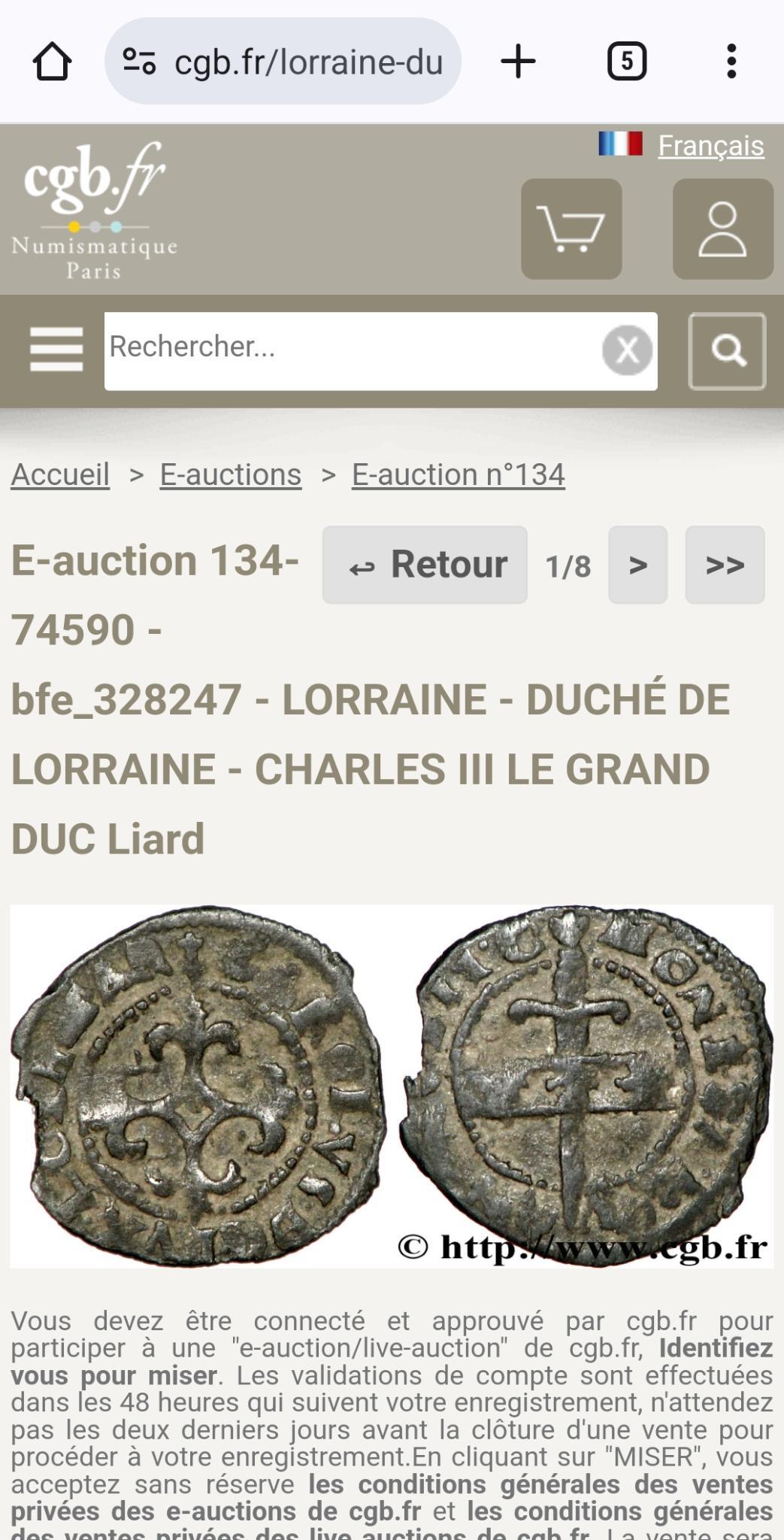Change the site language from Français
784x1540 pixels.
[710, 145]
